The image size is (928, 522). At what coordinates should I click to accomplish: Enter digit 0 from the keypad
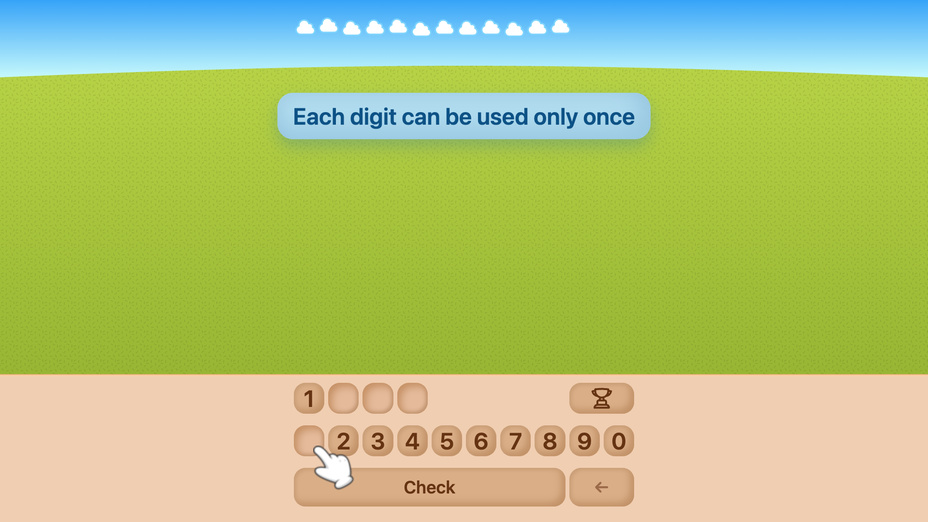pyautogui.click(x=619, y=441)
